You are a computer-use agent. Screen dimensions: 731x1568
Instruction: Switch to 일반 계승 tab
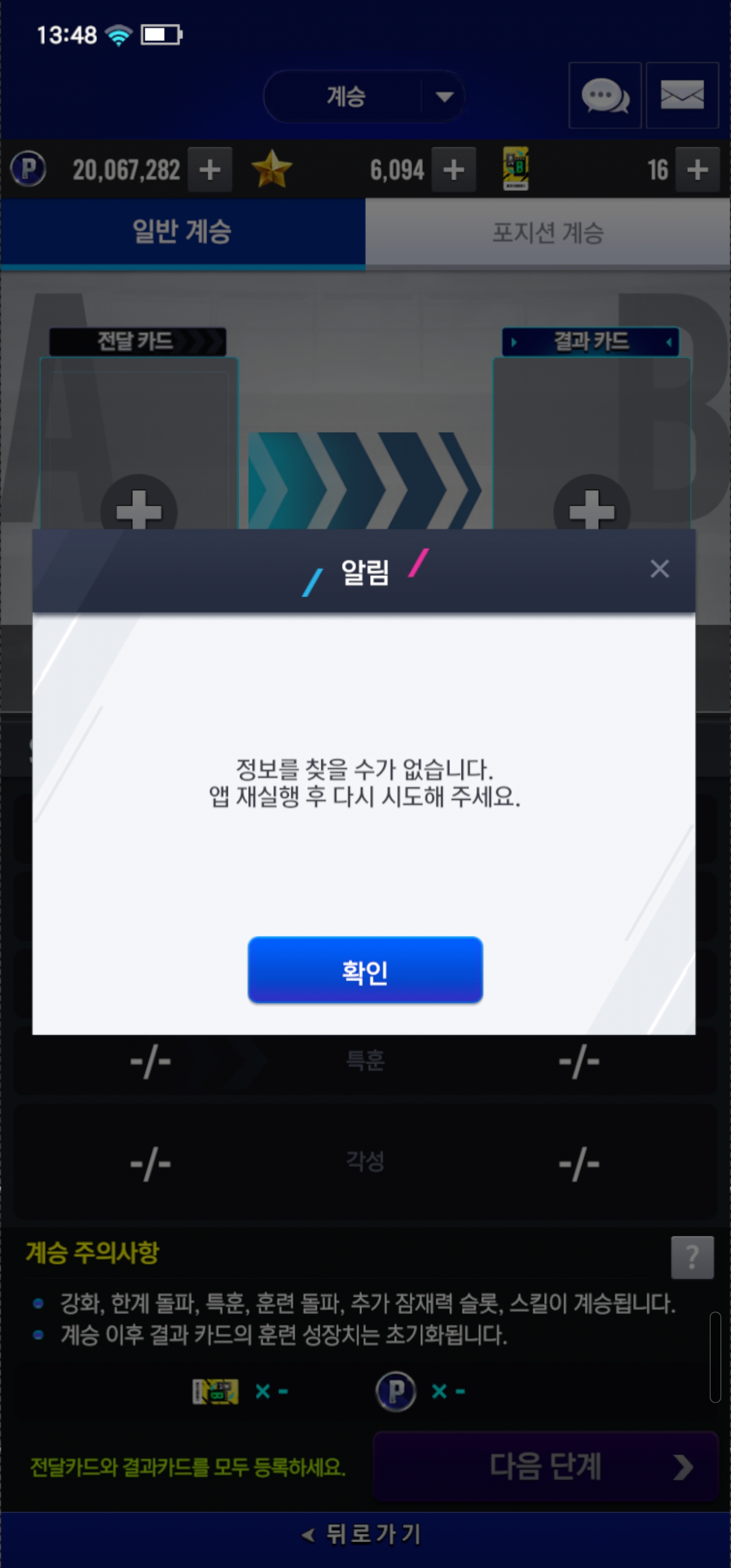(x=182, y=232)
